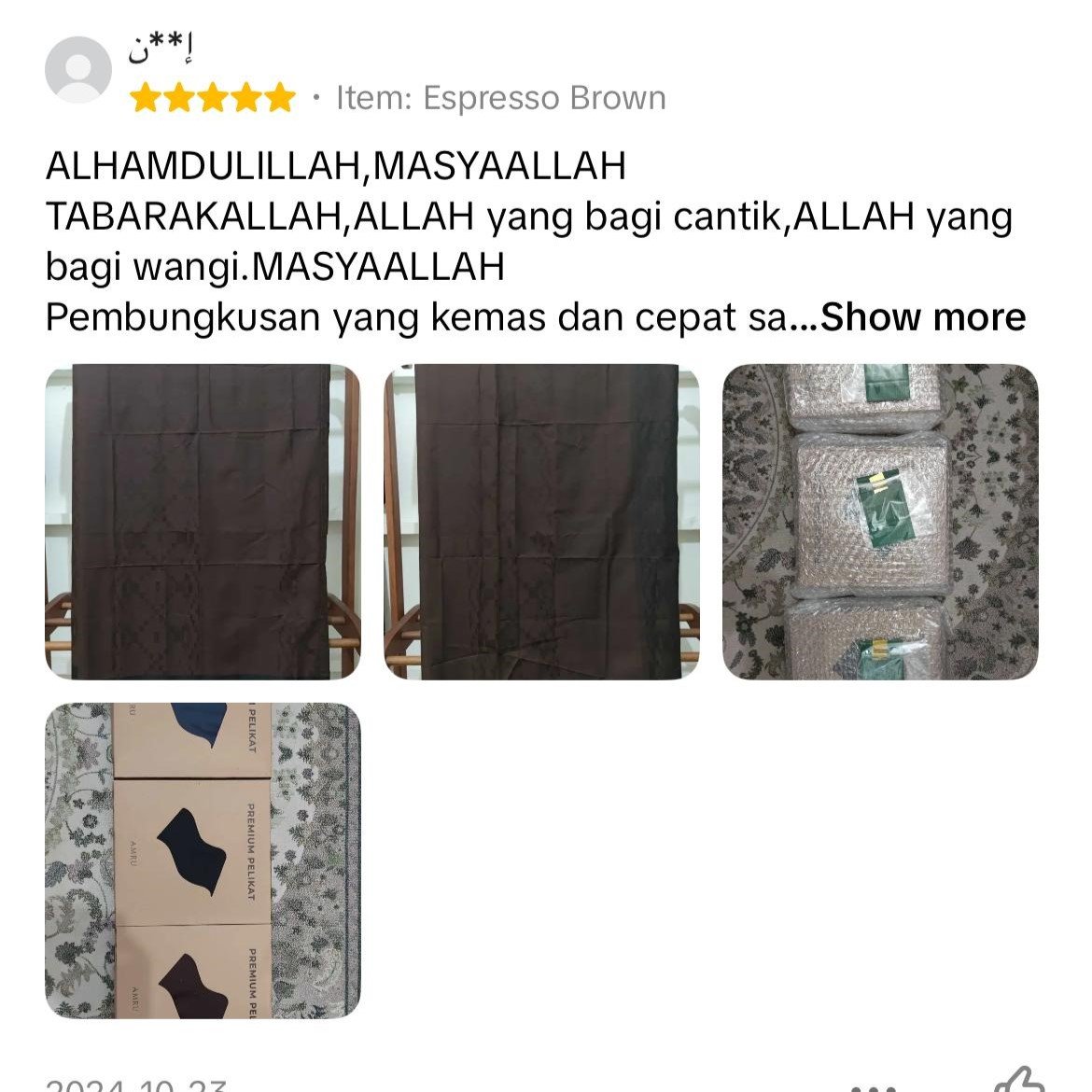
Task: Open the second brown fabric review photo
Action: 541,522
